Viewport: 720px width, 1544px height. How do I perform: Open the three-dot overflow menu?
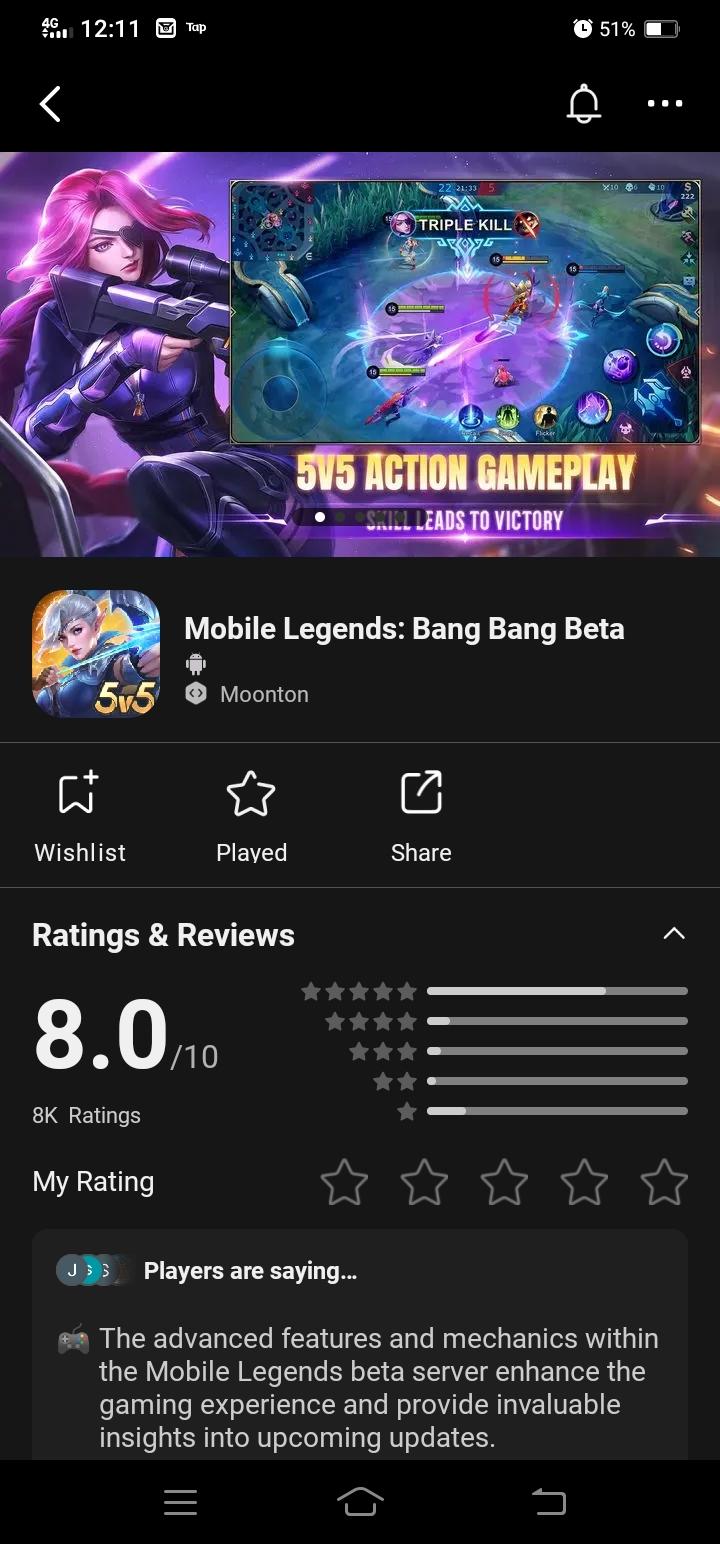coord(664,103)
